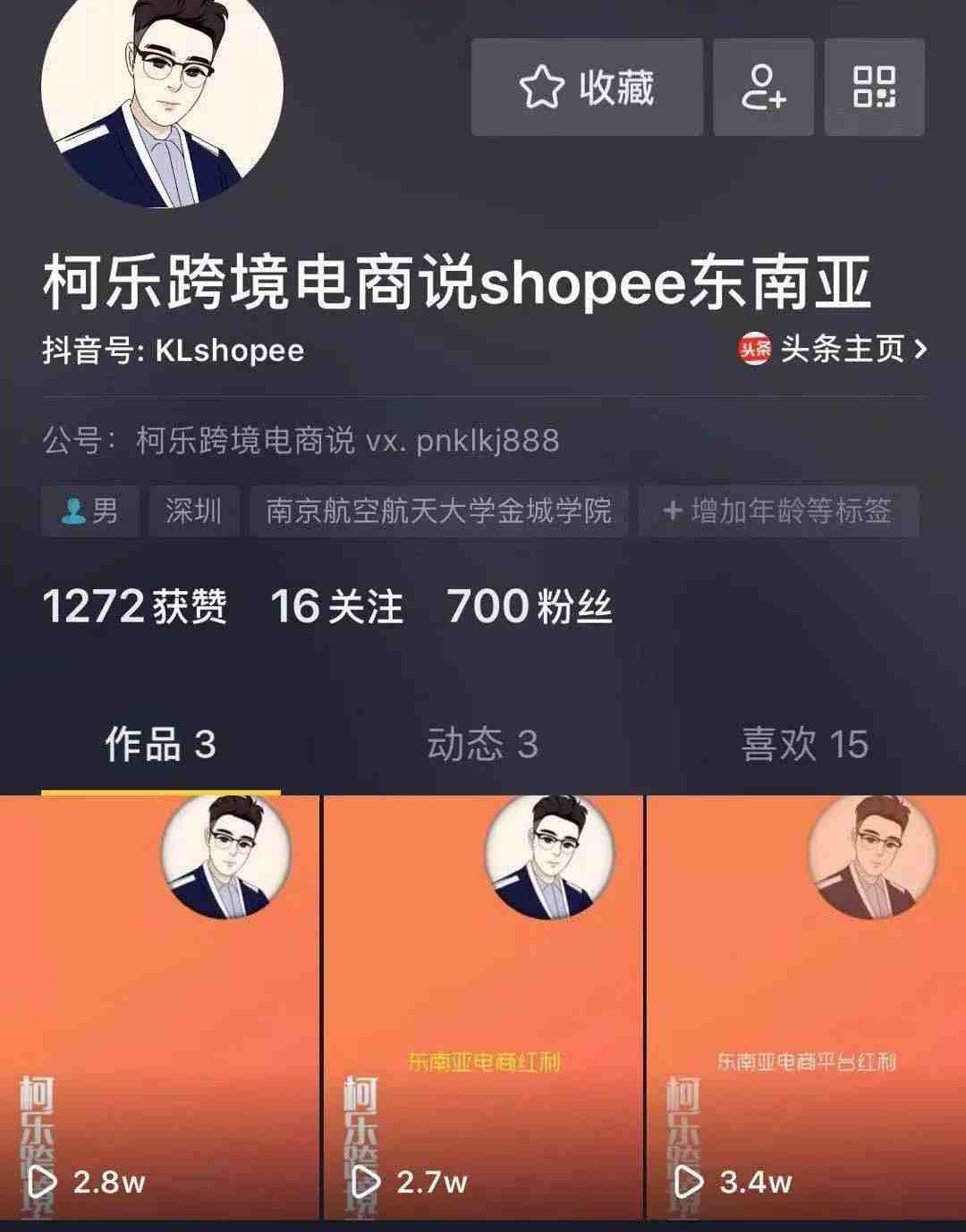Switch to the 作品 3 tab
Image resolution: width=966 pixels, height=1232 pixels.
(160, 745)
